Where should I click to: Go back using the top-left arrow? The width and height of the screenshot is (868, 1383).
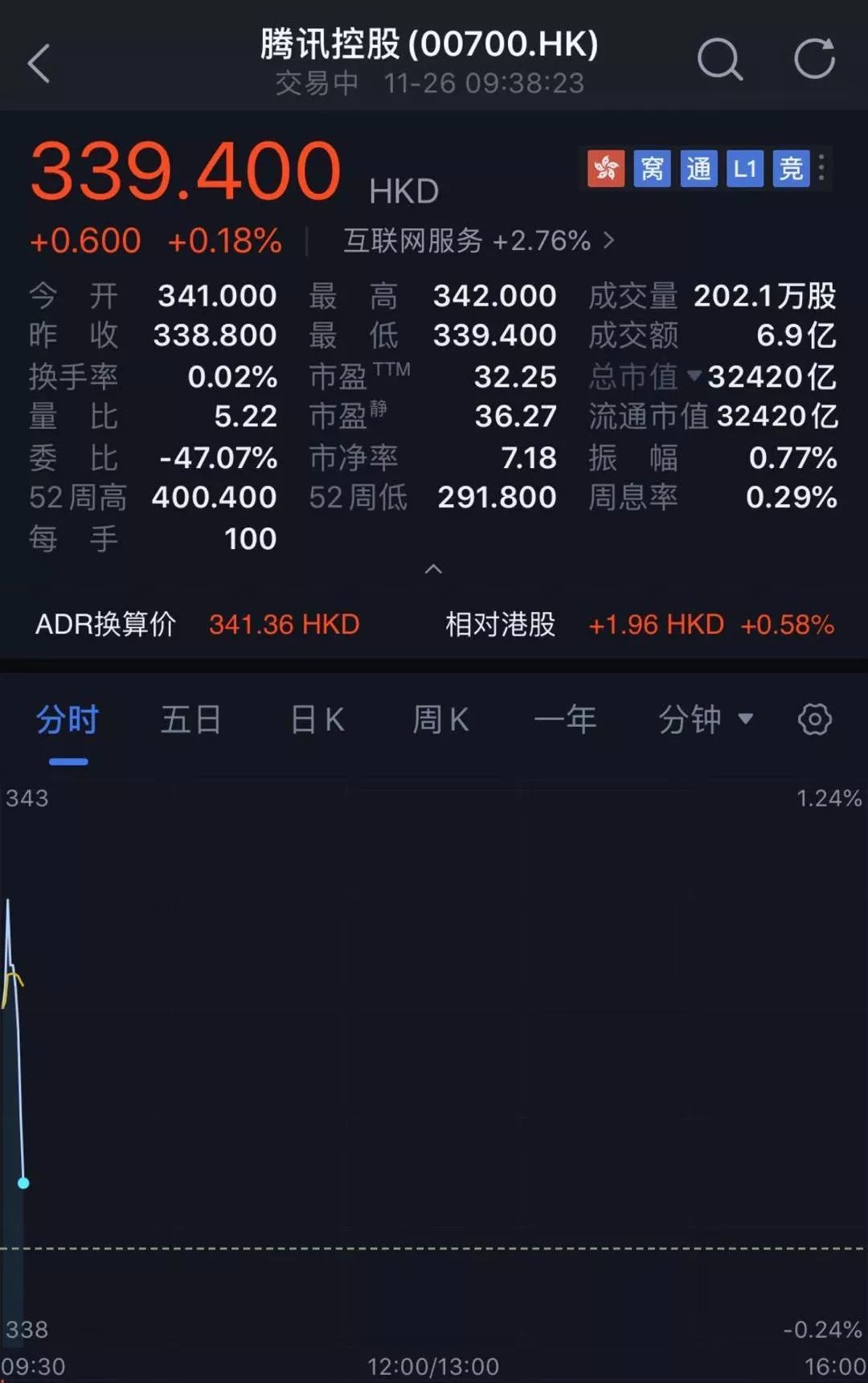click(x=39, y=64)
